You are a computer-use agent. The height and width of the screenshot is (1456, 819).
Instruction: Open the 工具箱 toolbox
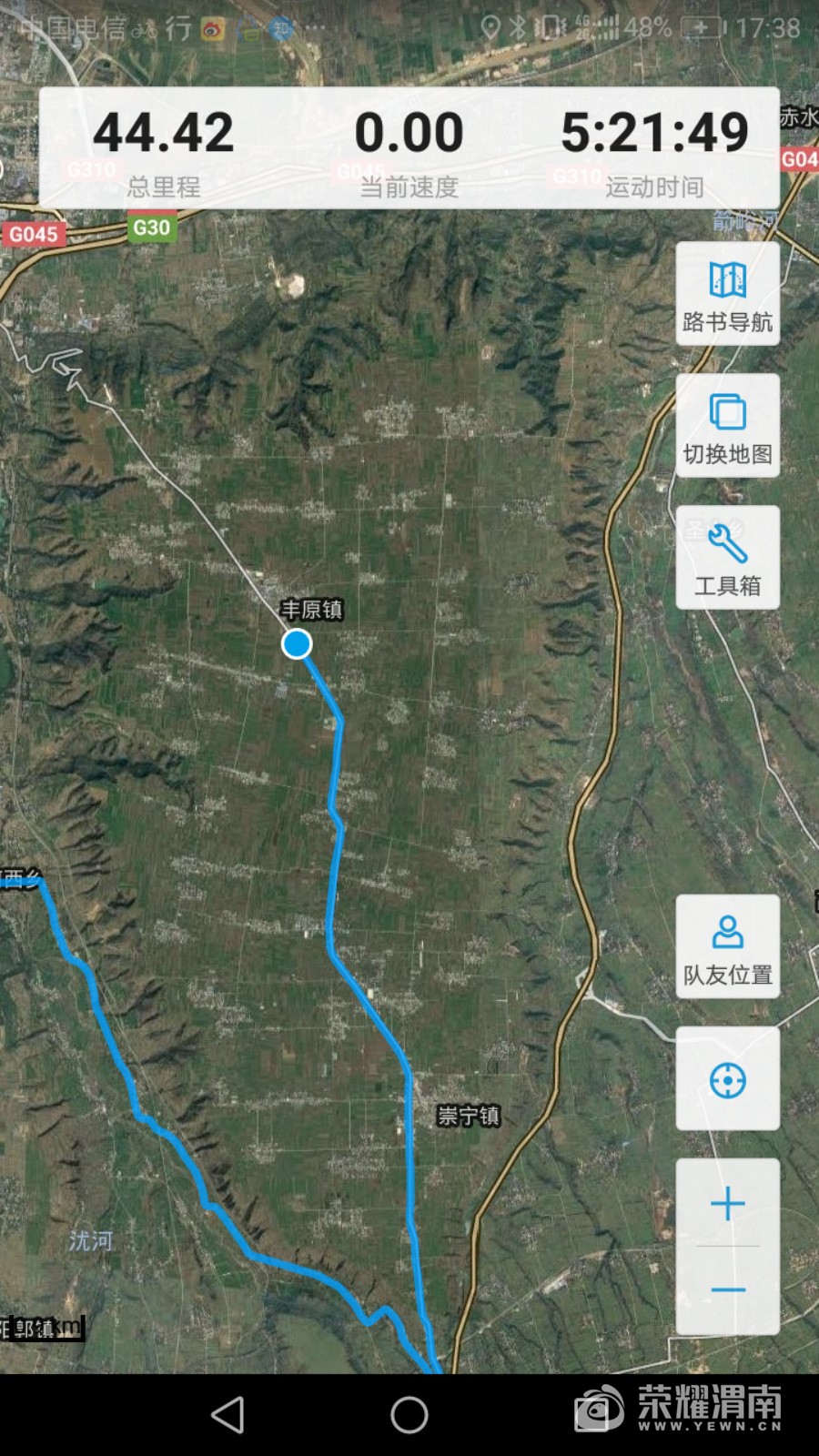pyautogui.click(x=727, y=558)
